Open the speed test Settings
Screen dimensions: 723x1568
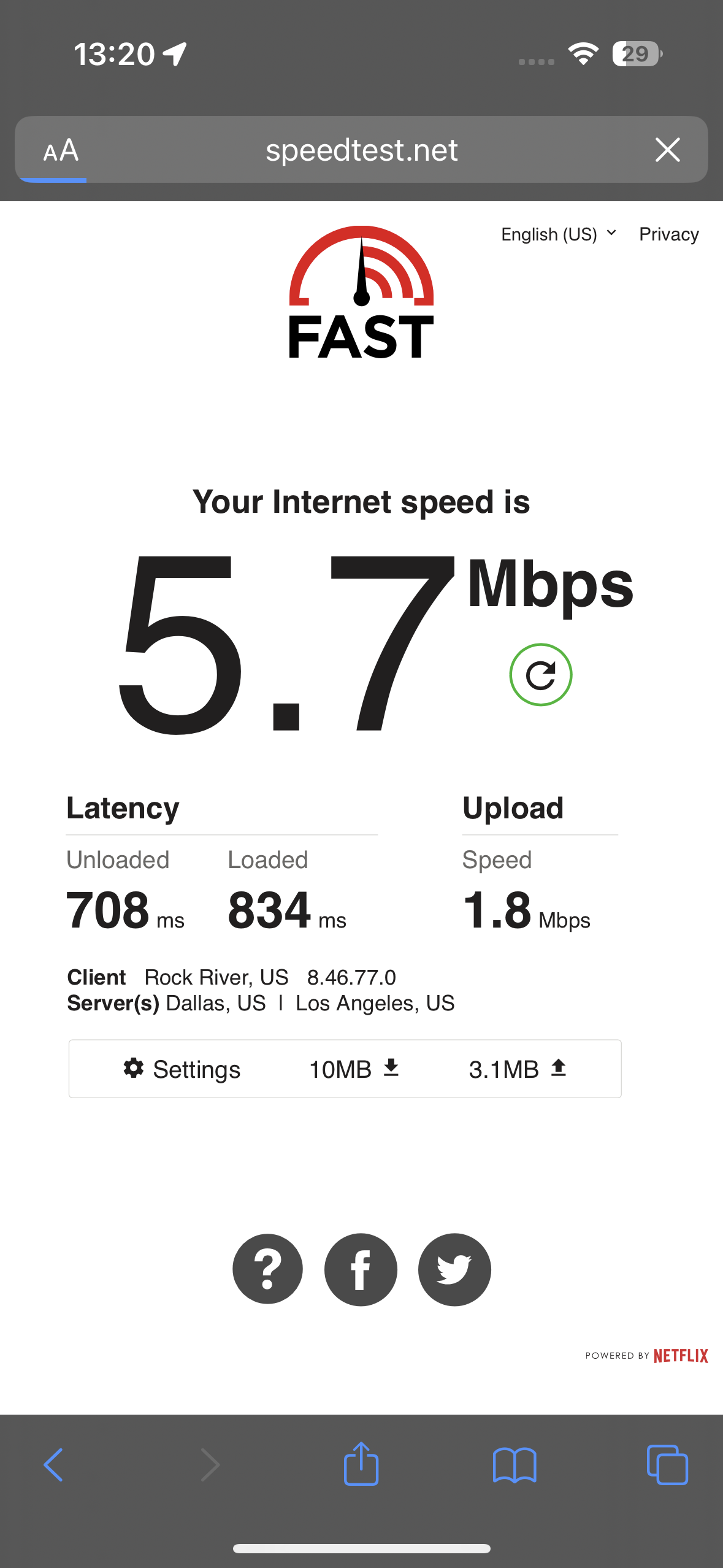[x=182, y=1069]
